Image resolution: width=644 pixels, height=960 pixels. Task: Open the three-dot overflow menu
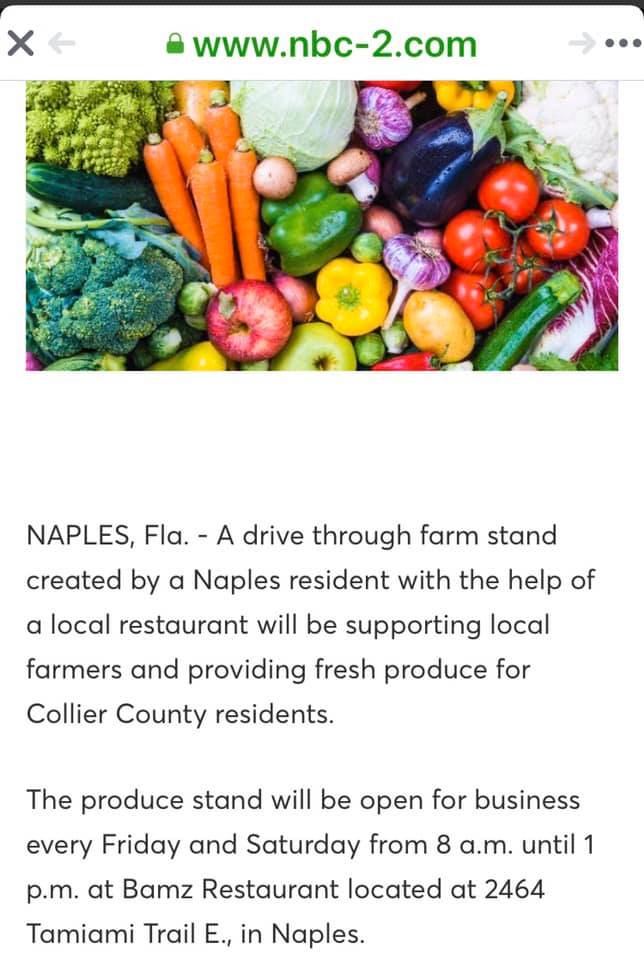click(623, 44)
